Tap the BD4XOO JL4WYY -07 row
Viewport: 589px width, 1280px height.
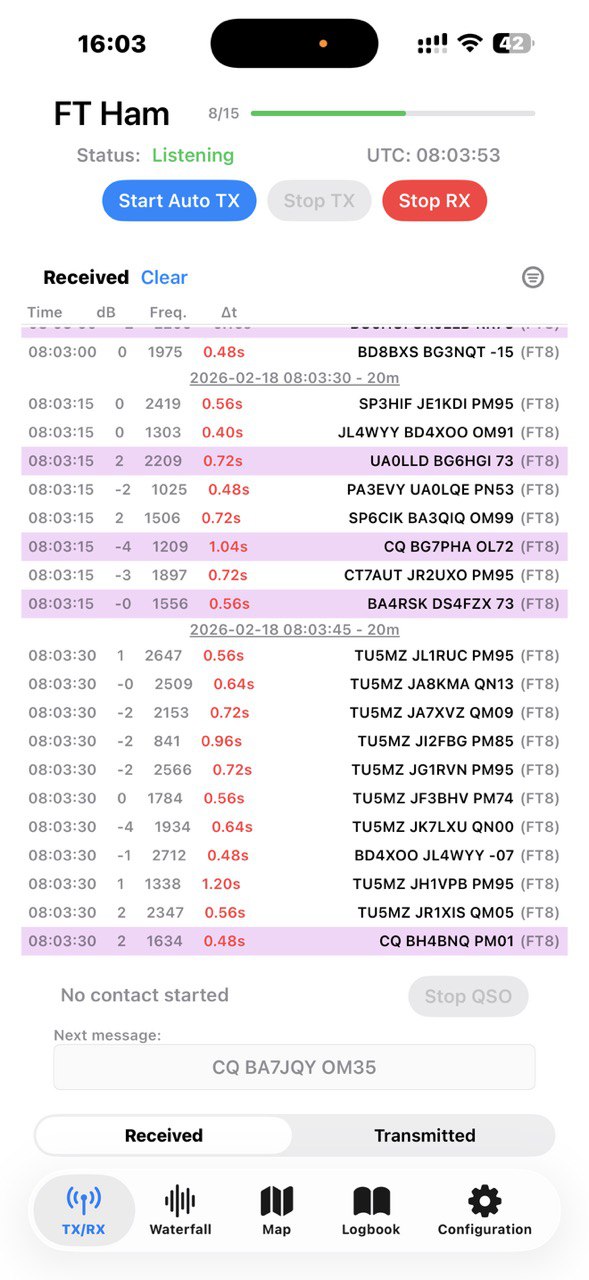[294, 856]
